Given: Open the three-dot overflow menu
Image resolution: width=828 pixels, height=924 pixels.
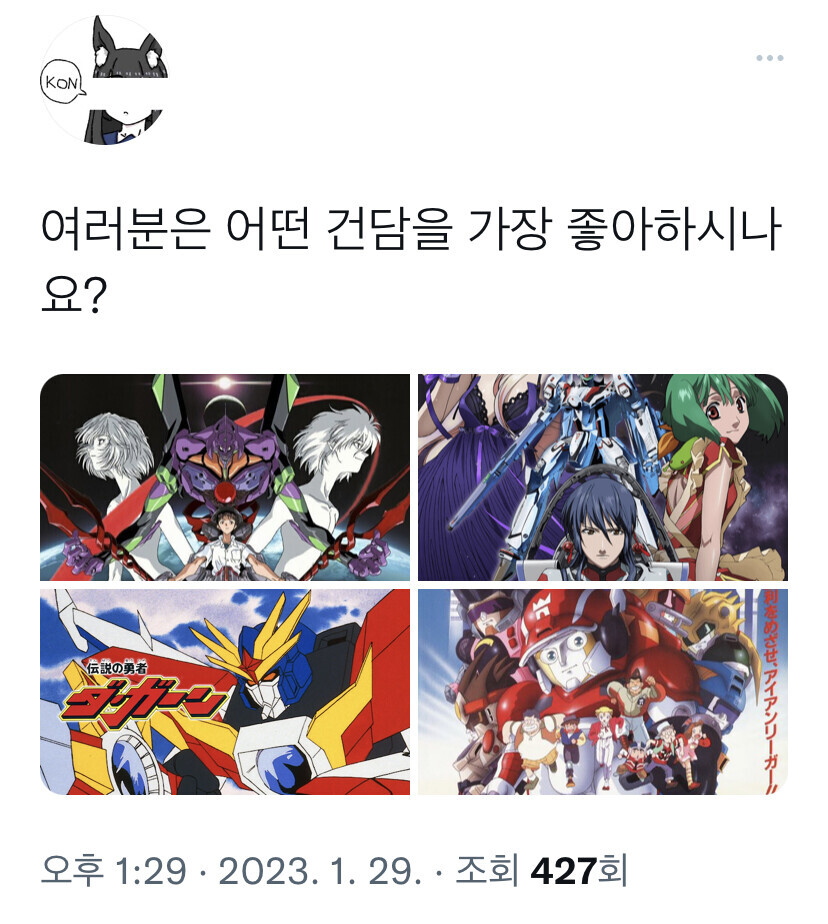Looking at the screenshot, I should [x=769, y=59].
